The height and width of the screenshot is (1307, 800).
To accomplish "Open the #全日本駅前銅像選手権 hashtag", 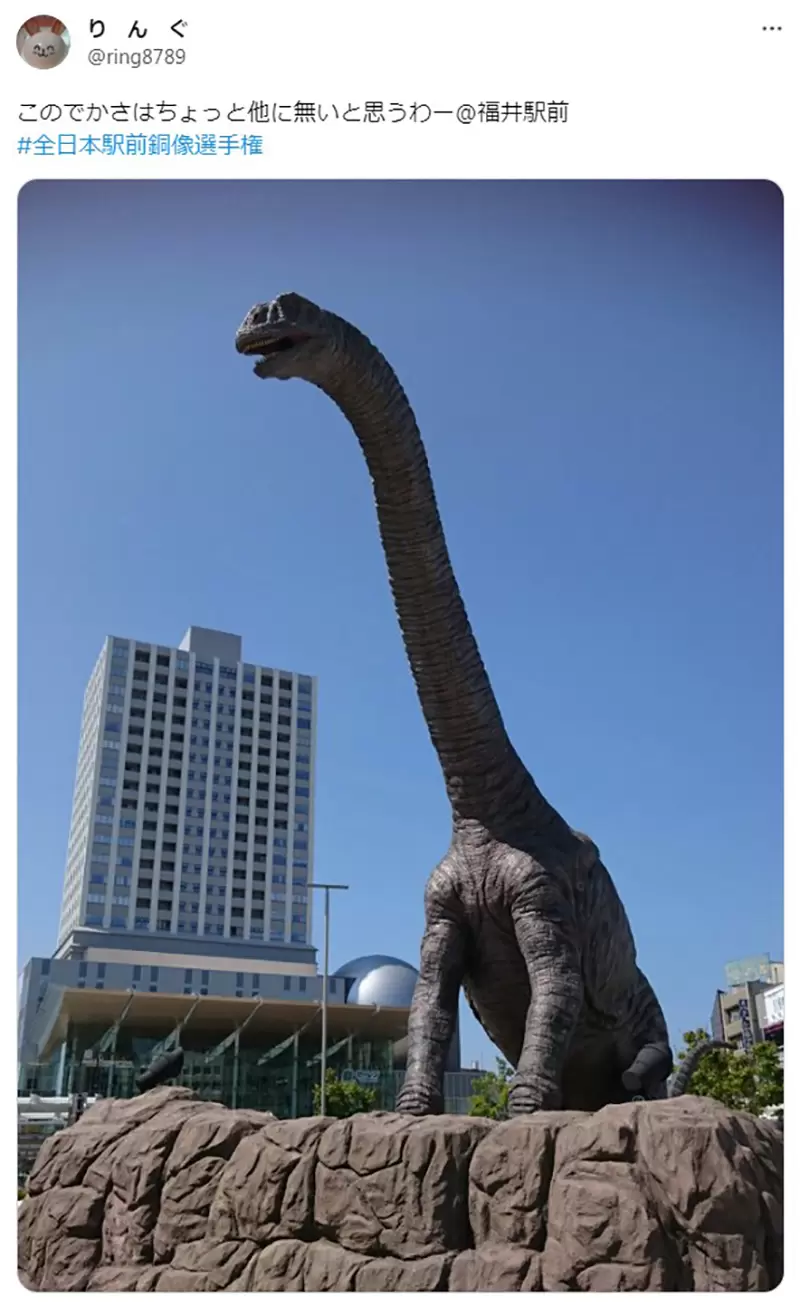I will pyautogui.click(x=140, y=145).
